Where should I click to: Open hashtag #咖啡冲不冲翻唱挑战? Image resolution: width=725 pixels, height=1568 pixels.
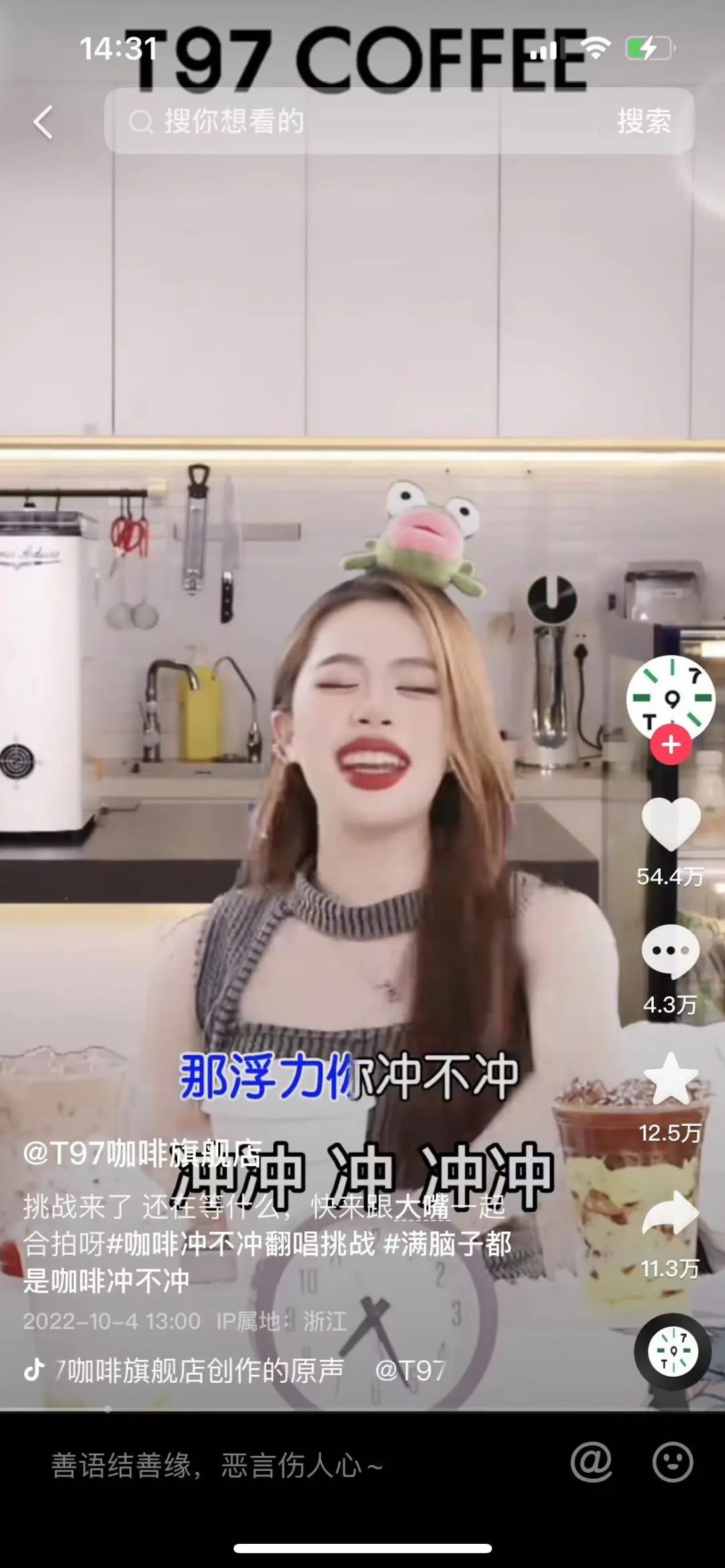pyautogui.click(x=242, y=1243)
